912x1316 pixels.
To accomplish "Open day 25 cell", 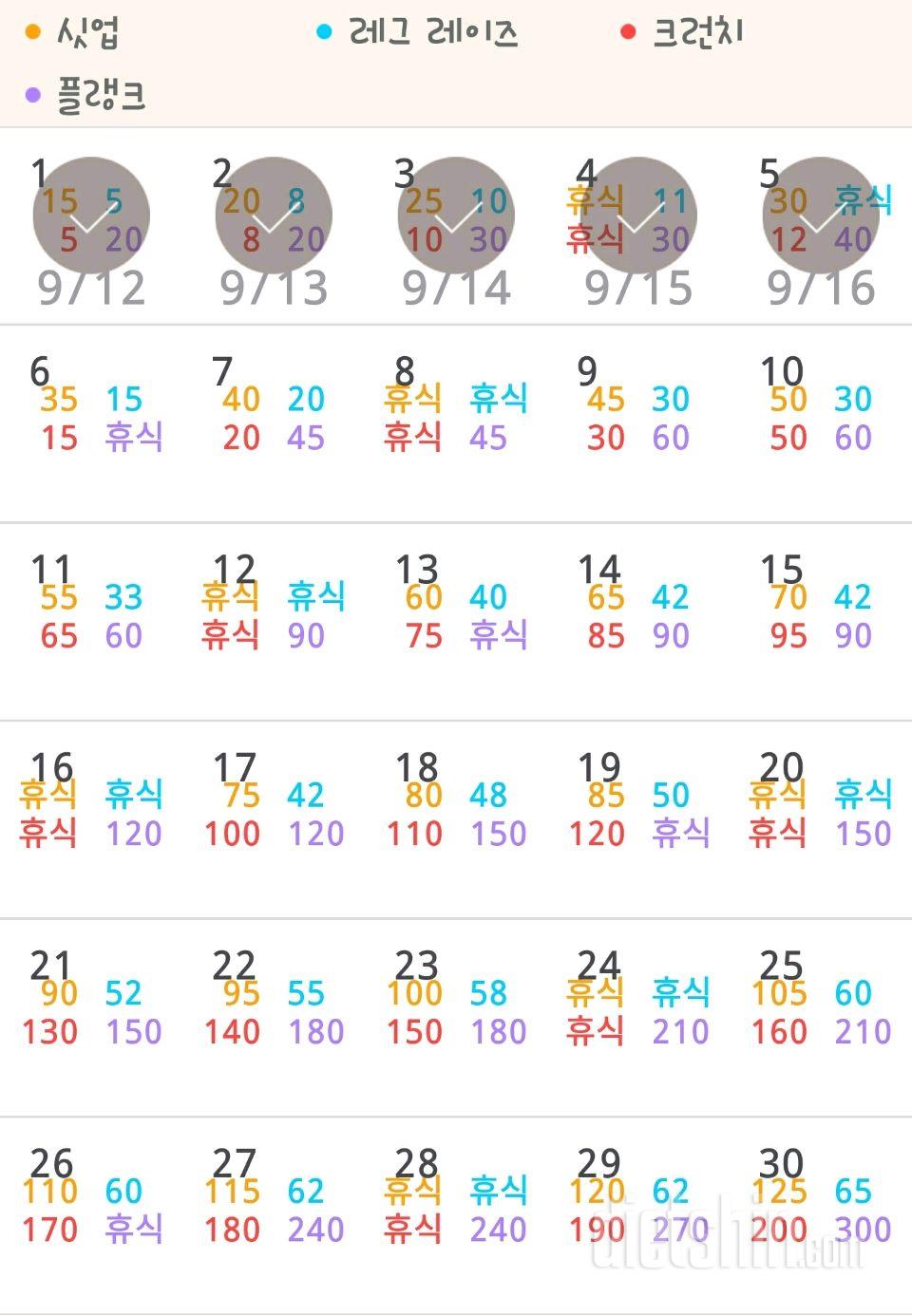I will point(821,1012).
